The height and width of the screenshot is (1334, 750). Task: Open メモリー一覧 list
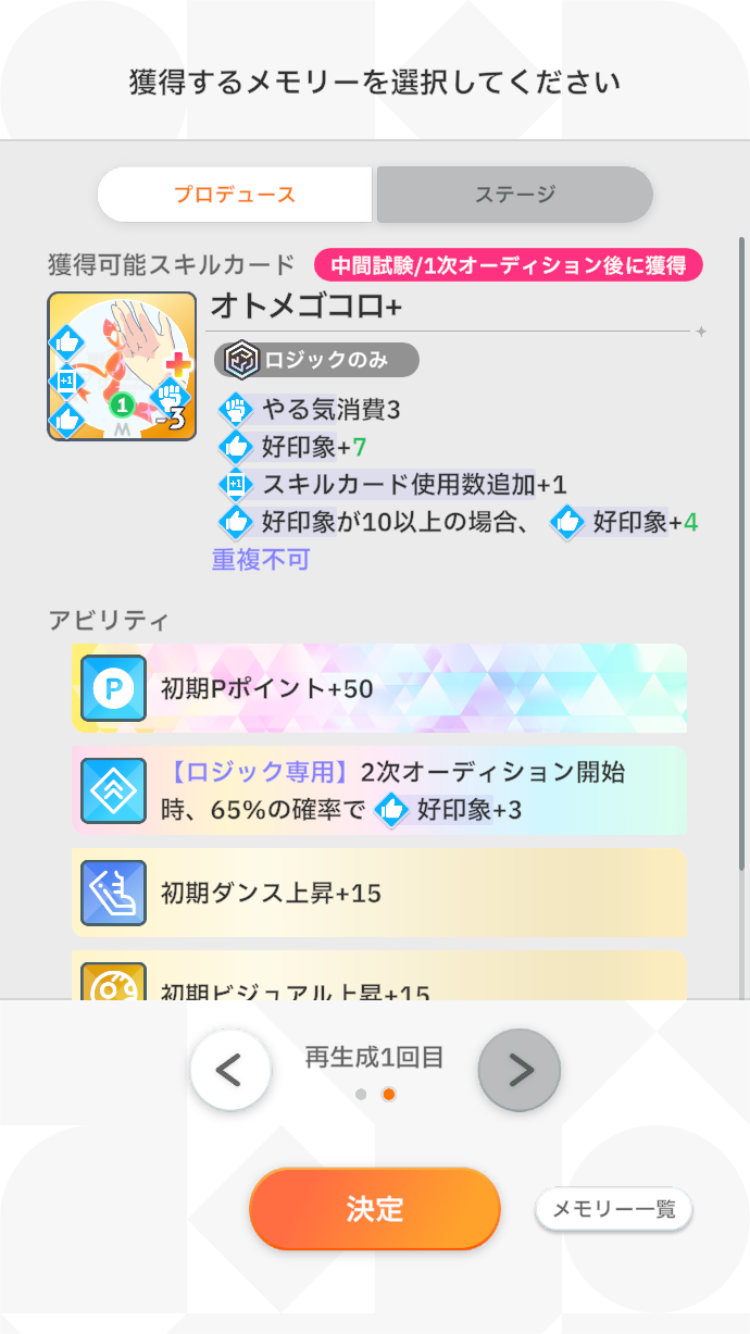[613, 1209]
